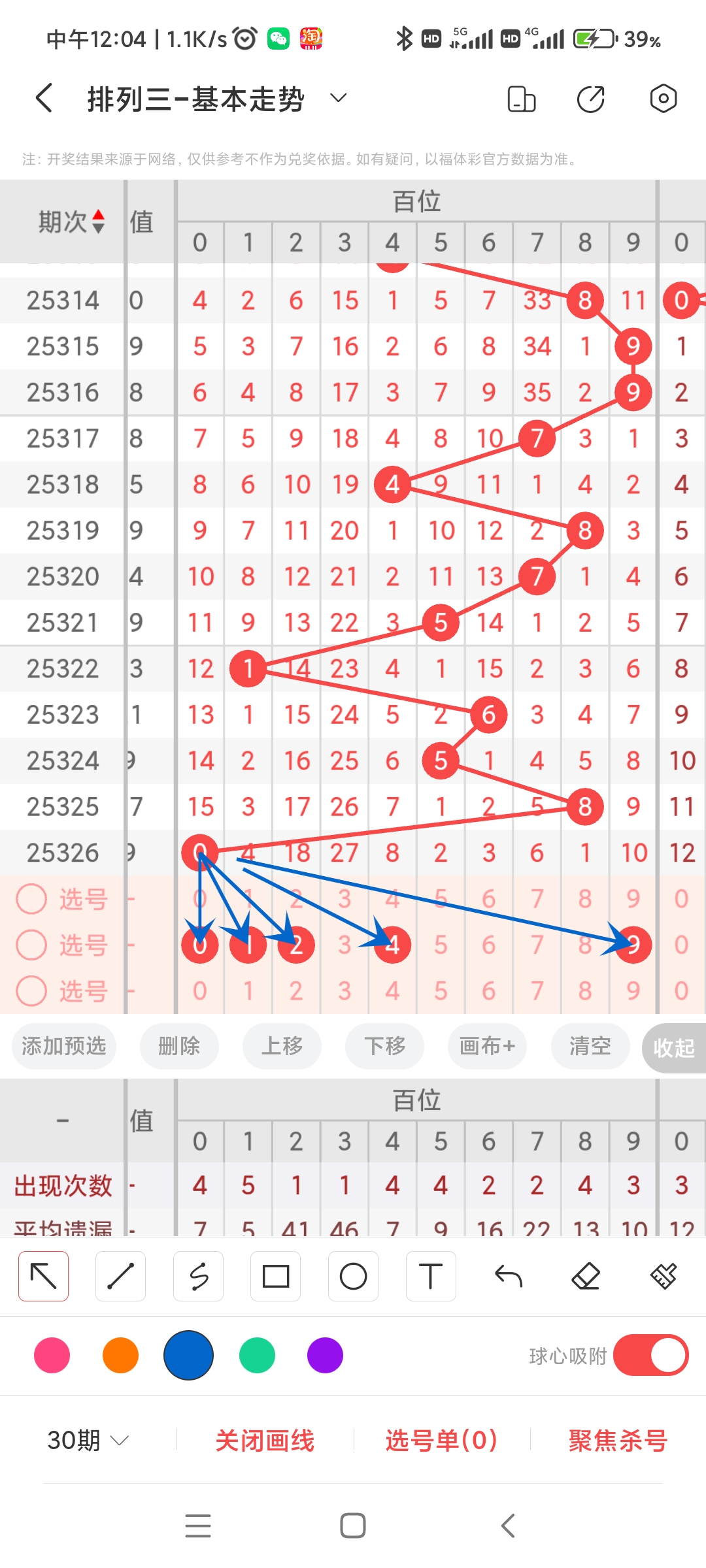
Task: Open the 选号单(0) menu item
Action: [441, 1441]
